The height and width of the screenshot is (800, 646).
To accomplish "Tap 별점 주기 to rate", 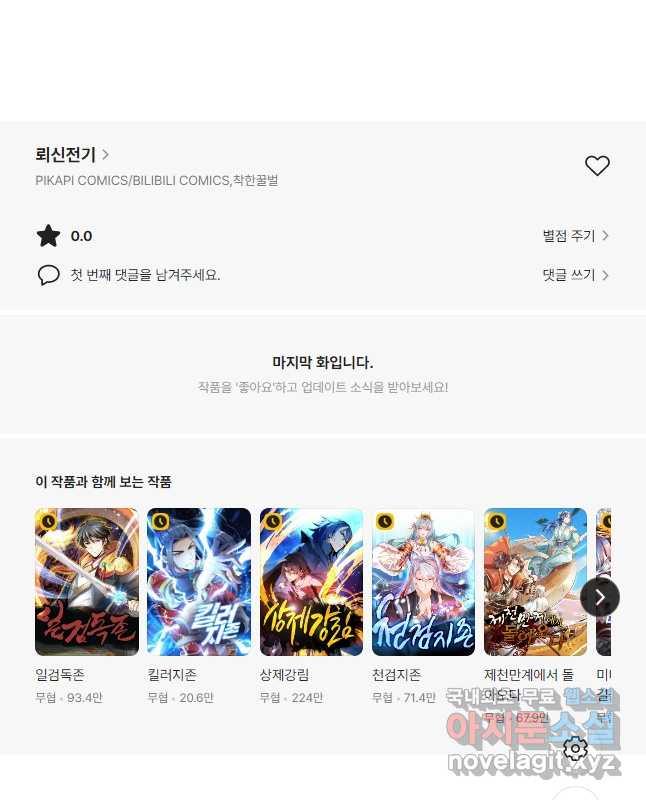I will [x=575, y=236].
